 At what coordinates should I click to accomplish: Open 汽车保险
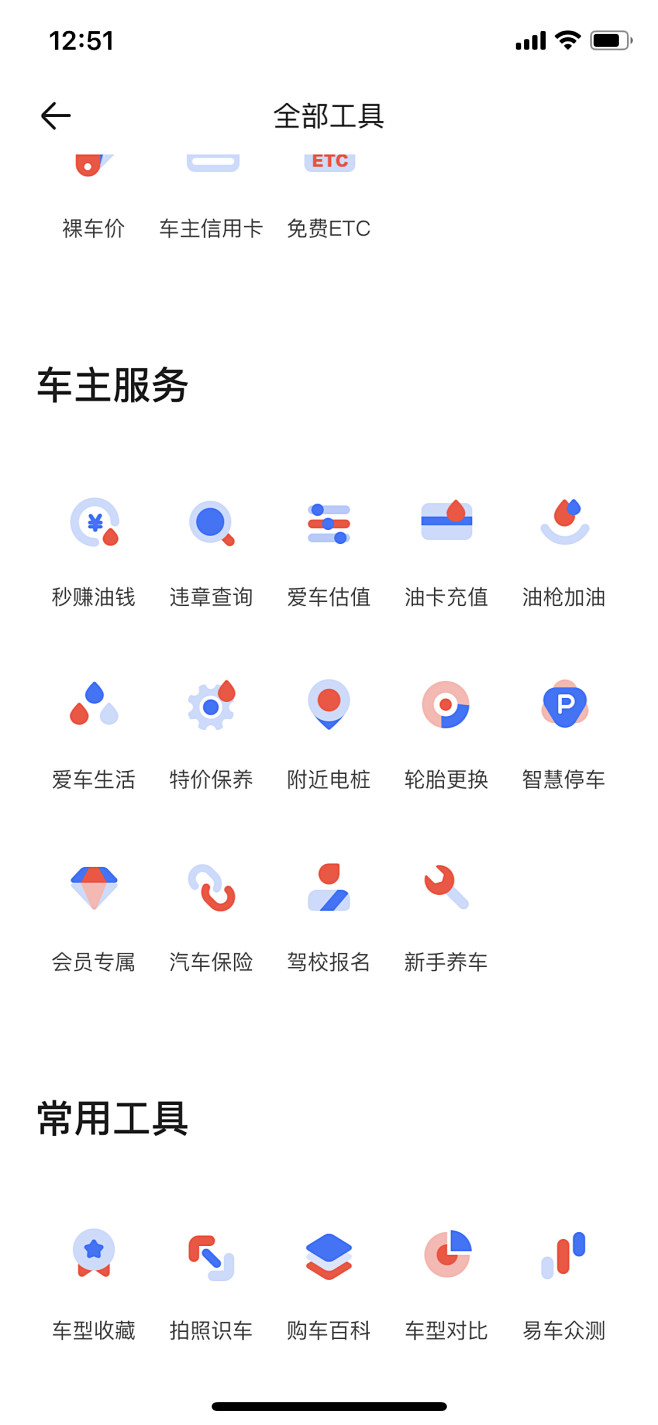coord(211,917)
